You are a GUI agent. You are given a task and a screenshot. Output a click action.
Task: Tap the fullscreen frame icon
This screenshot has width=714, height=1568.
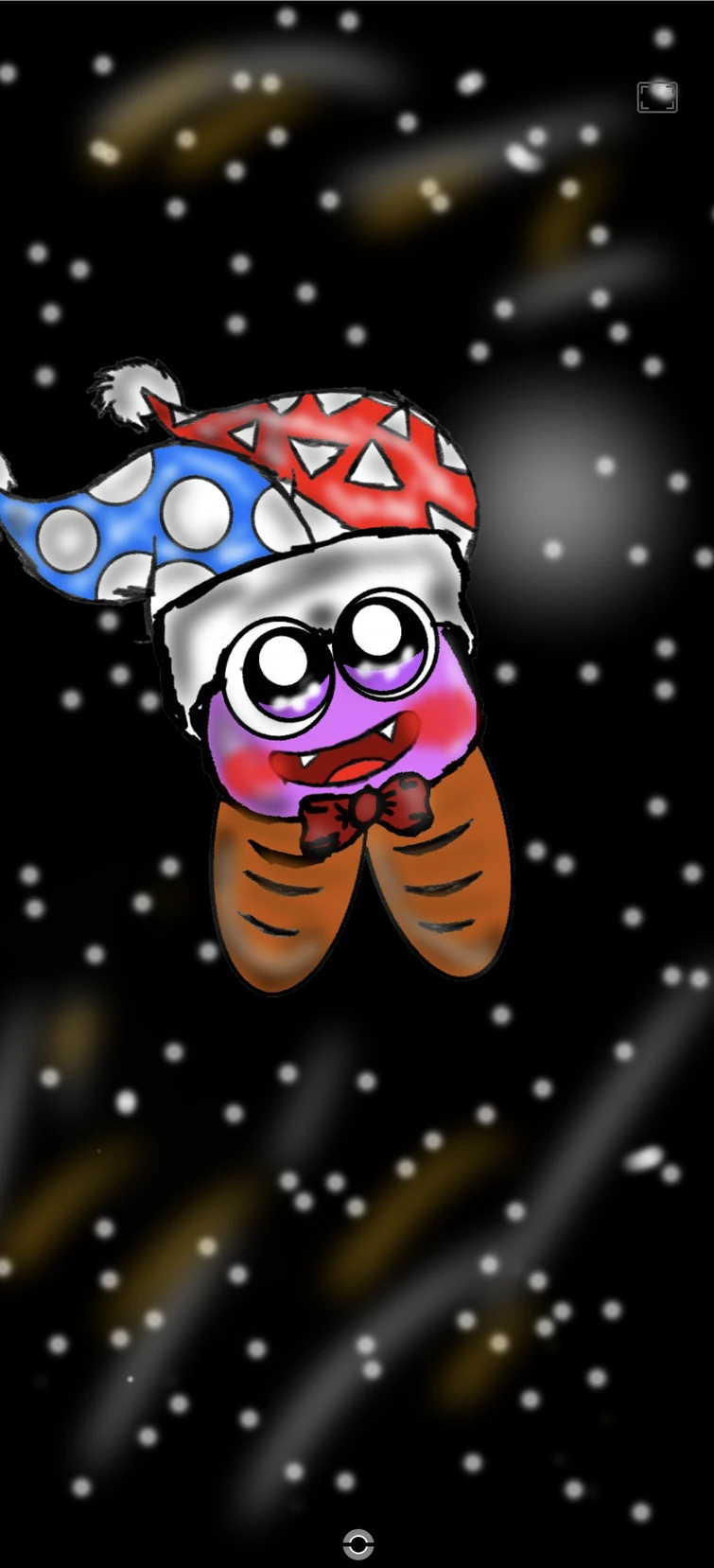pyautogui.click(x=657, y=97)
